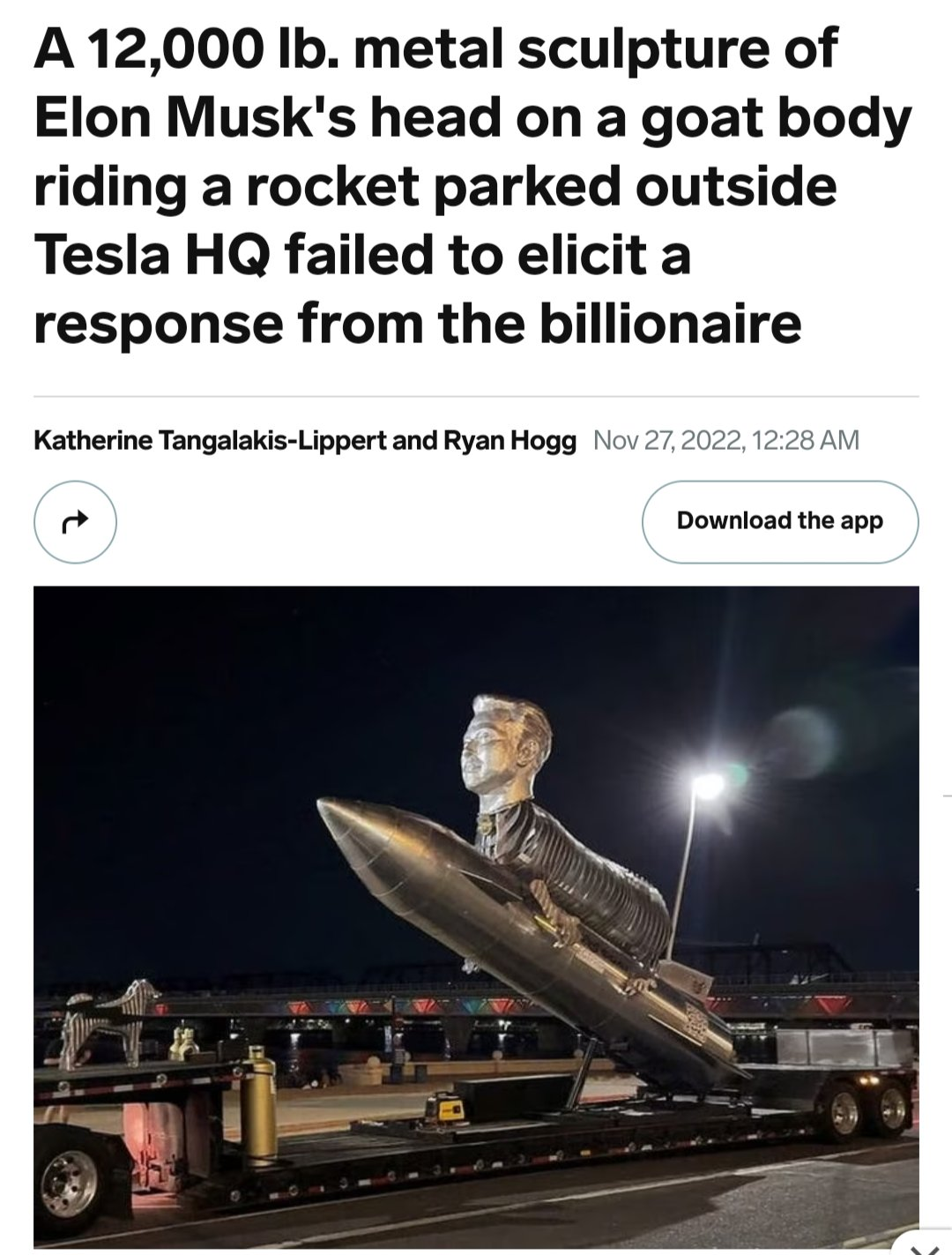Open Katherine Tangalakis-Lippert's author page

coord(210,440)
